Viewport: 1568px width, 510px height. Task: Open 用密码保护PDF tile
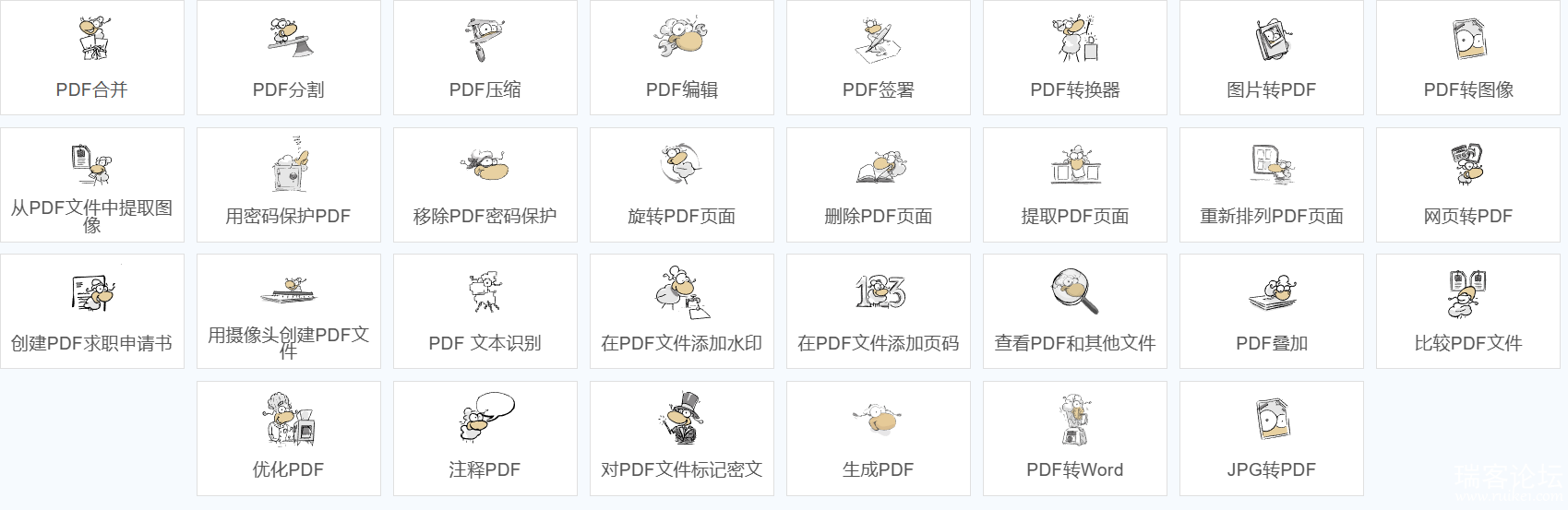click(x=289, y=184)
